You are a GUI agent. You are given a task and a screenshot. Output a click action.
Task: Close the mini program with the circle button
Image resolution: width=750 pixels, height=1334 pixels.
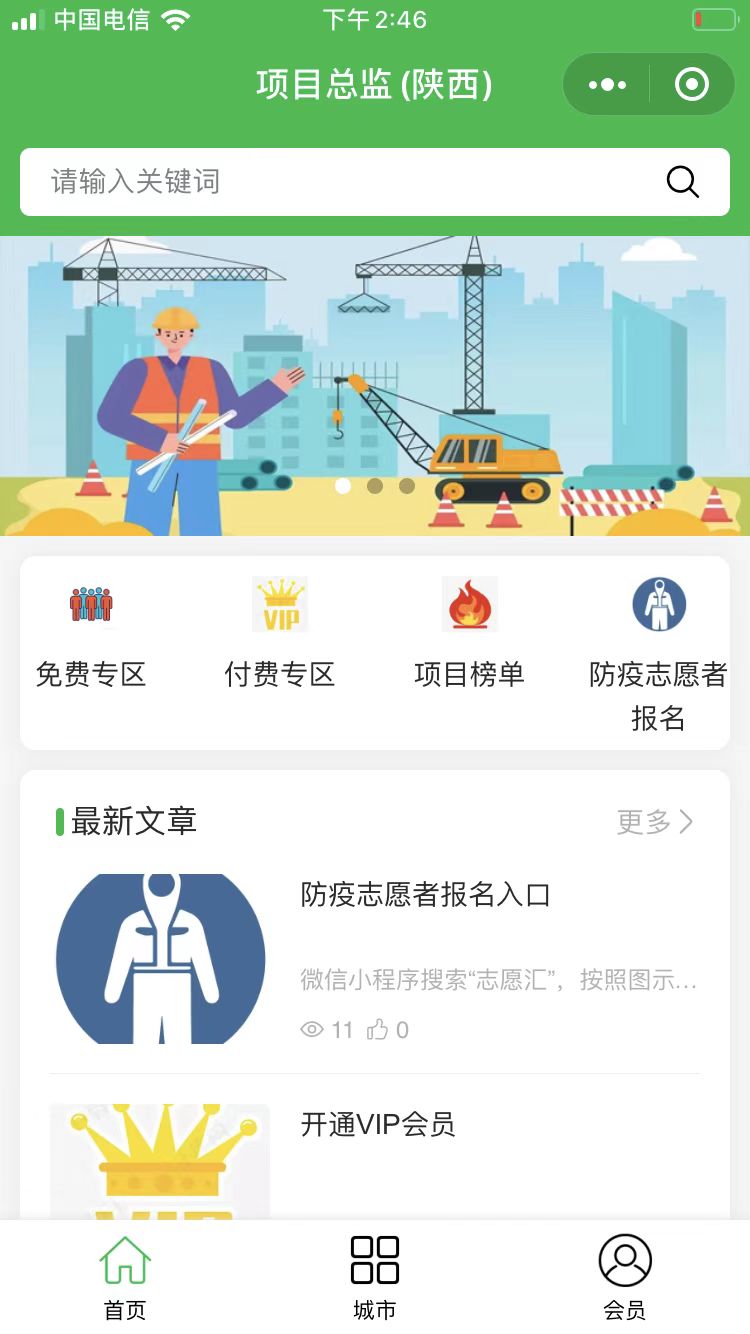tap(691, 85)
